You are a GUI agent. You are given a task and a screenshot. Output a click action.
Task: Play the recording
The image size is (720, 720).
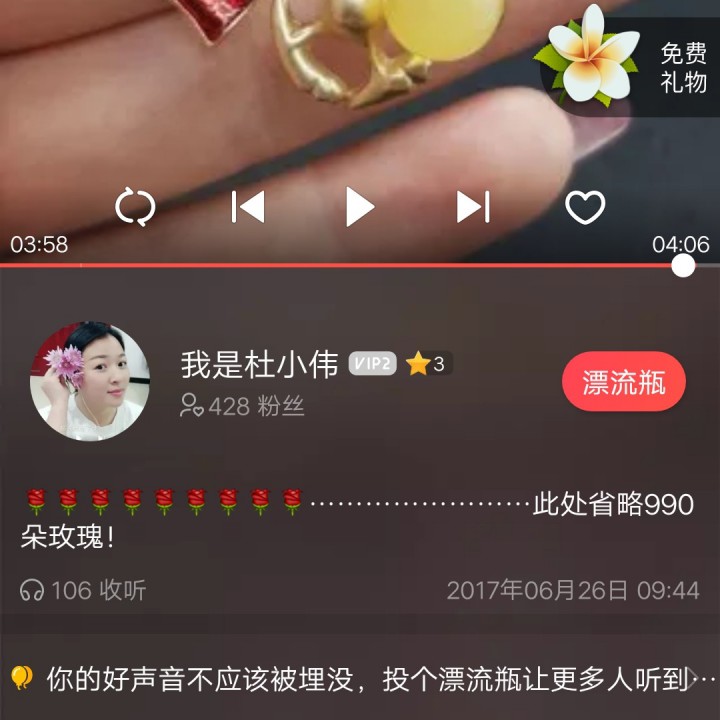pyautogui.click(x=359, y=207)
